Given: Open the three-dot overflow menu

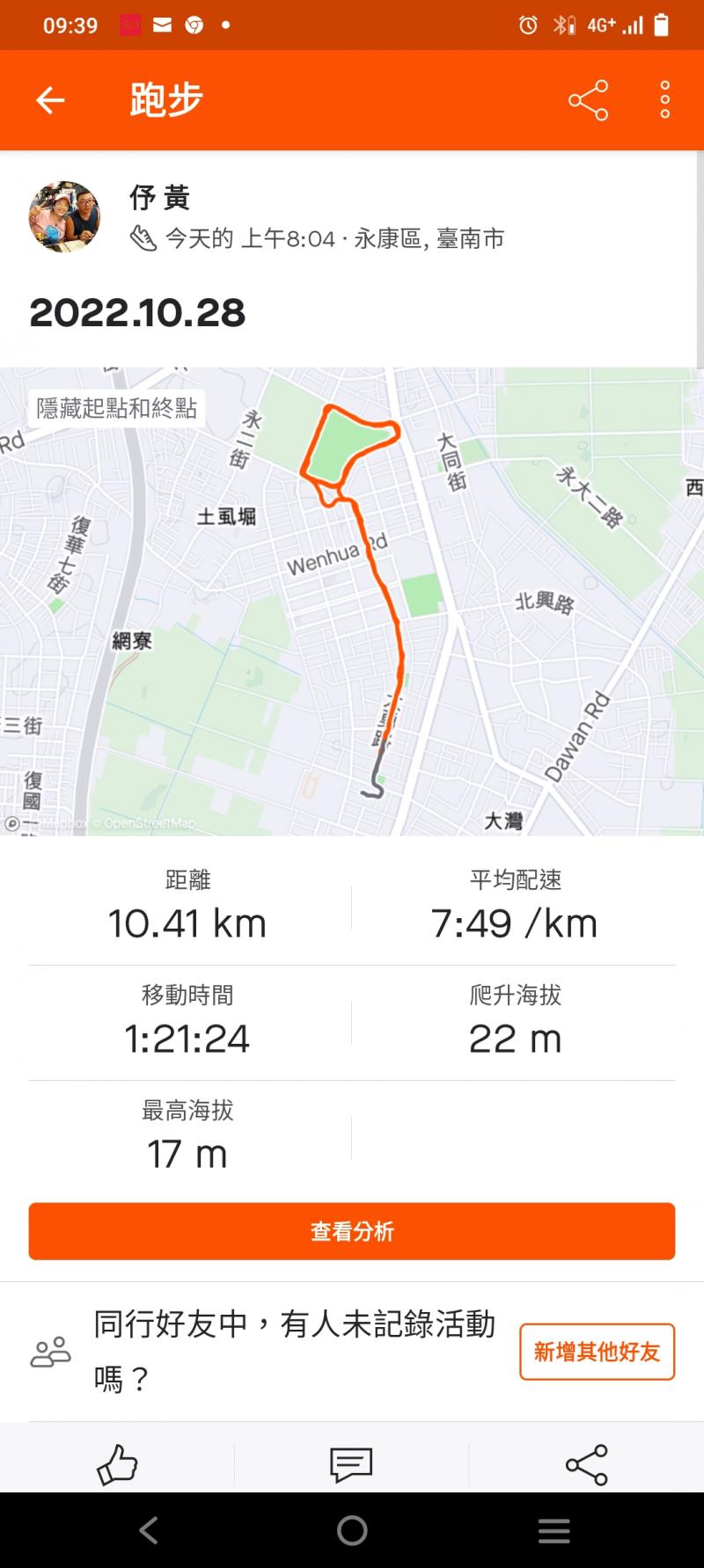Looking at the screenshot, I should point(664,100).
